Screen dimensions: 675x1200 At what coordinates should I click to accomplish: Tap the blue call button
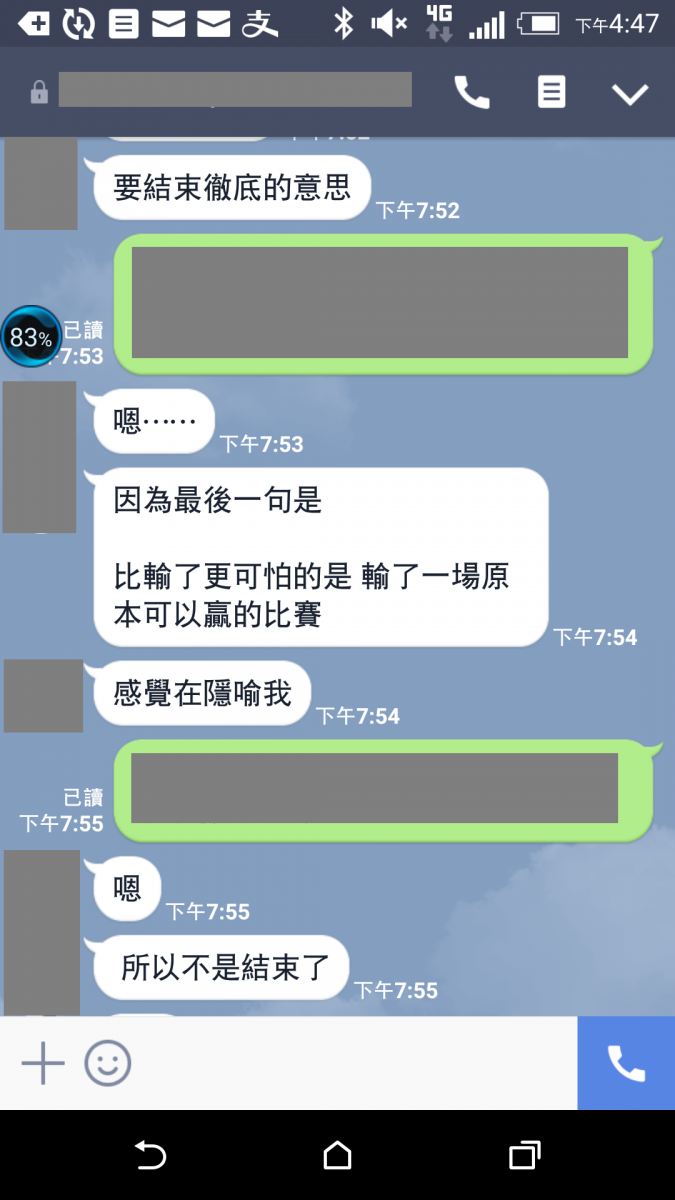click(626, 1063)
